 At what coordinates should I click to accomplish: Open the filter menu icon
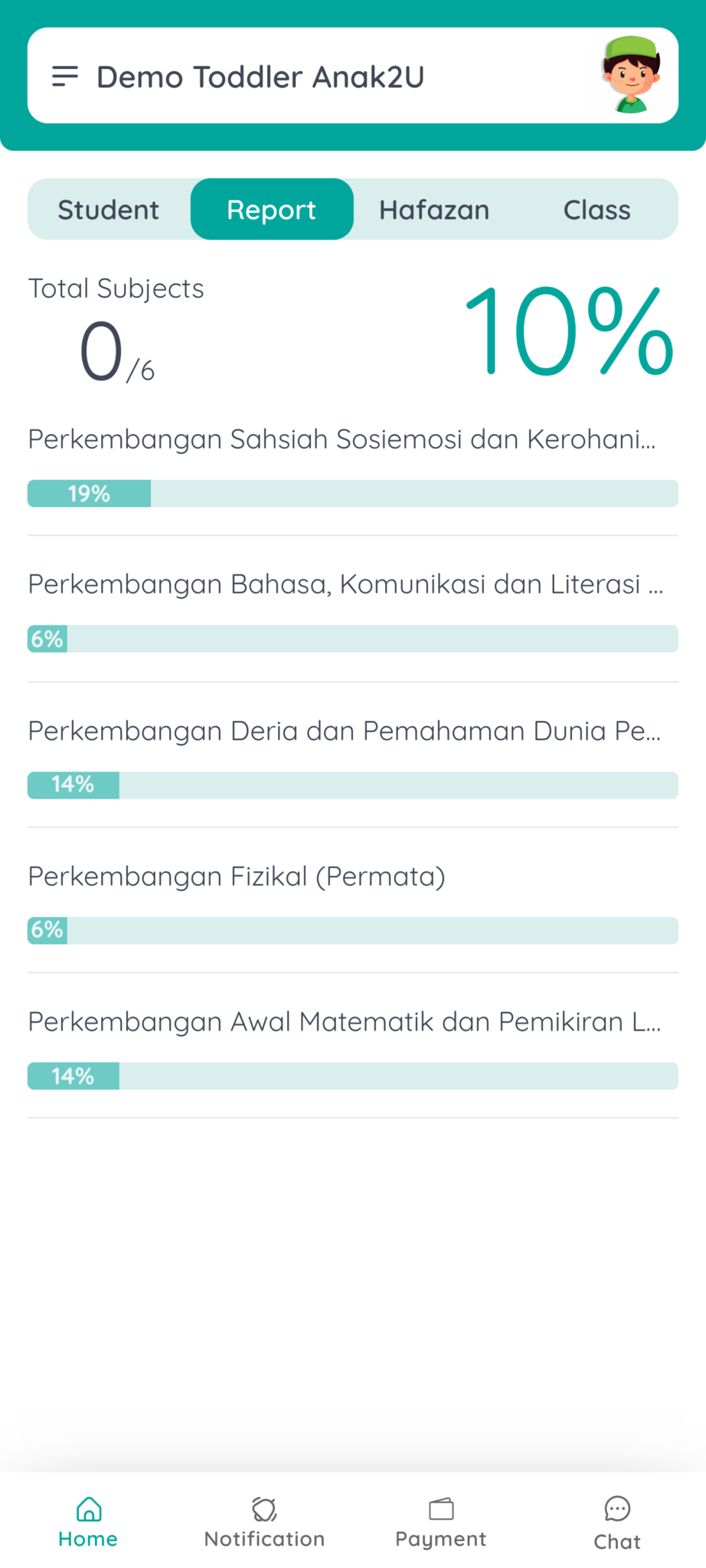tap(65, 75)
